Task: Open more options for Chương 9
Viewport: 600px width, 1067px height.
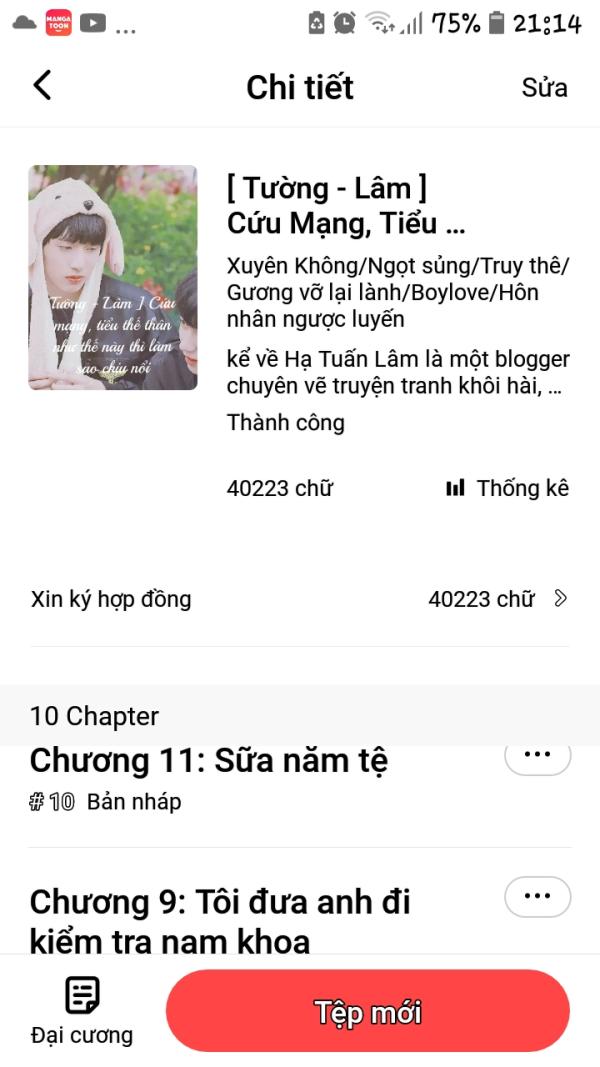Action: [537, 897]
